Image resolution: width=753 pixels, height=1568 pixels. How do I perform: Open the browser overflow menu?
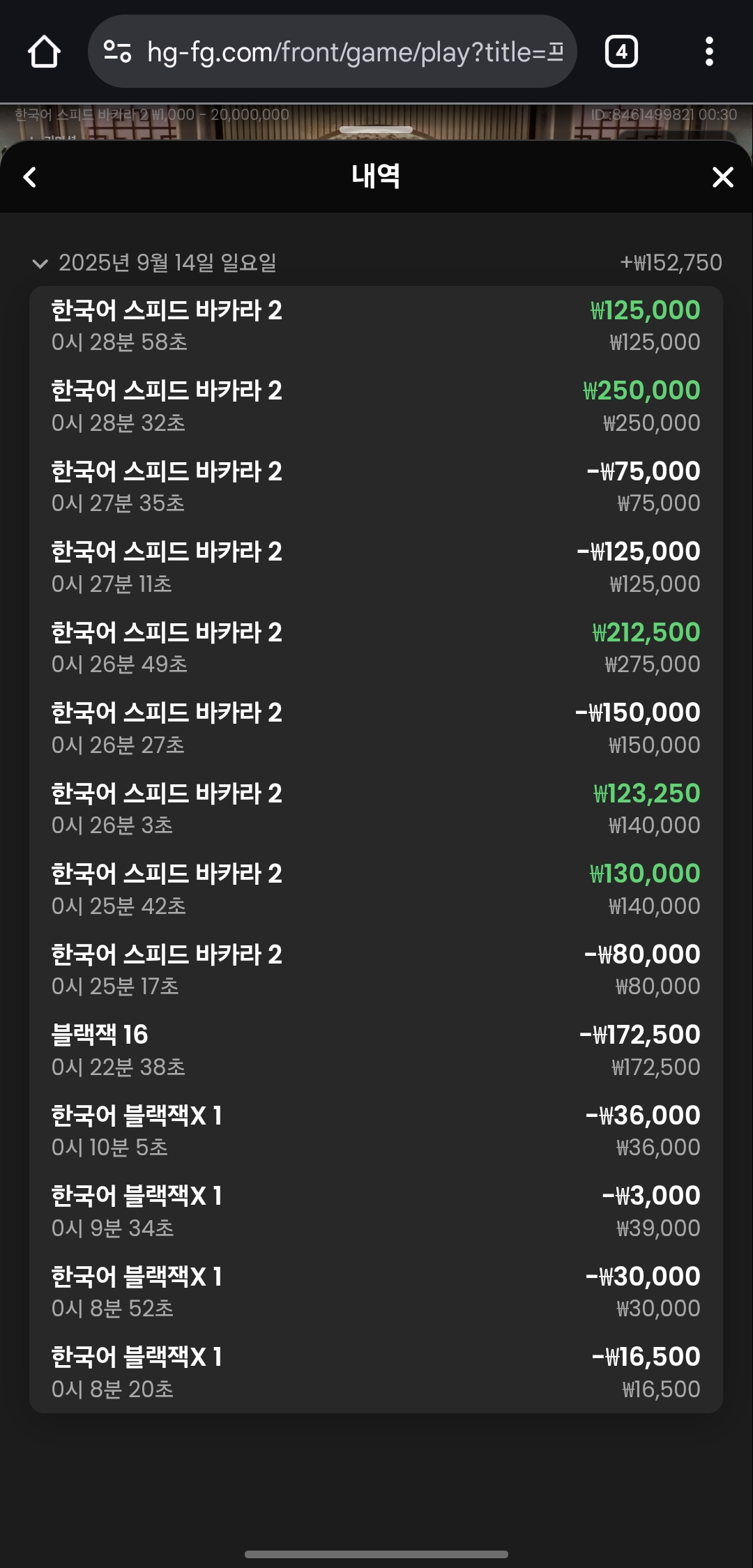pyautogui.click(x=709, y=52)
